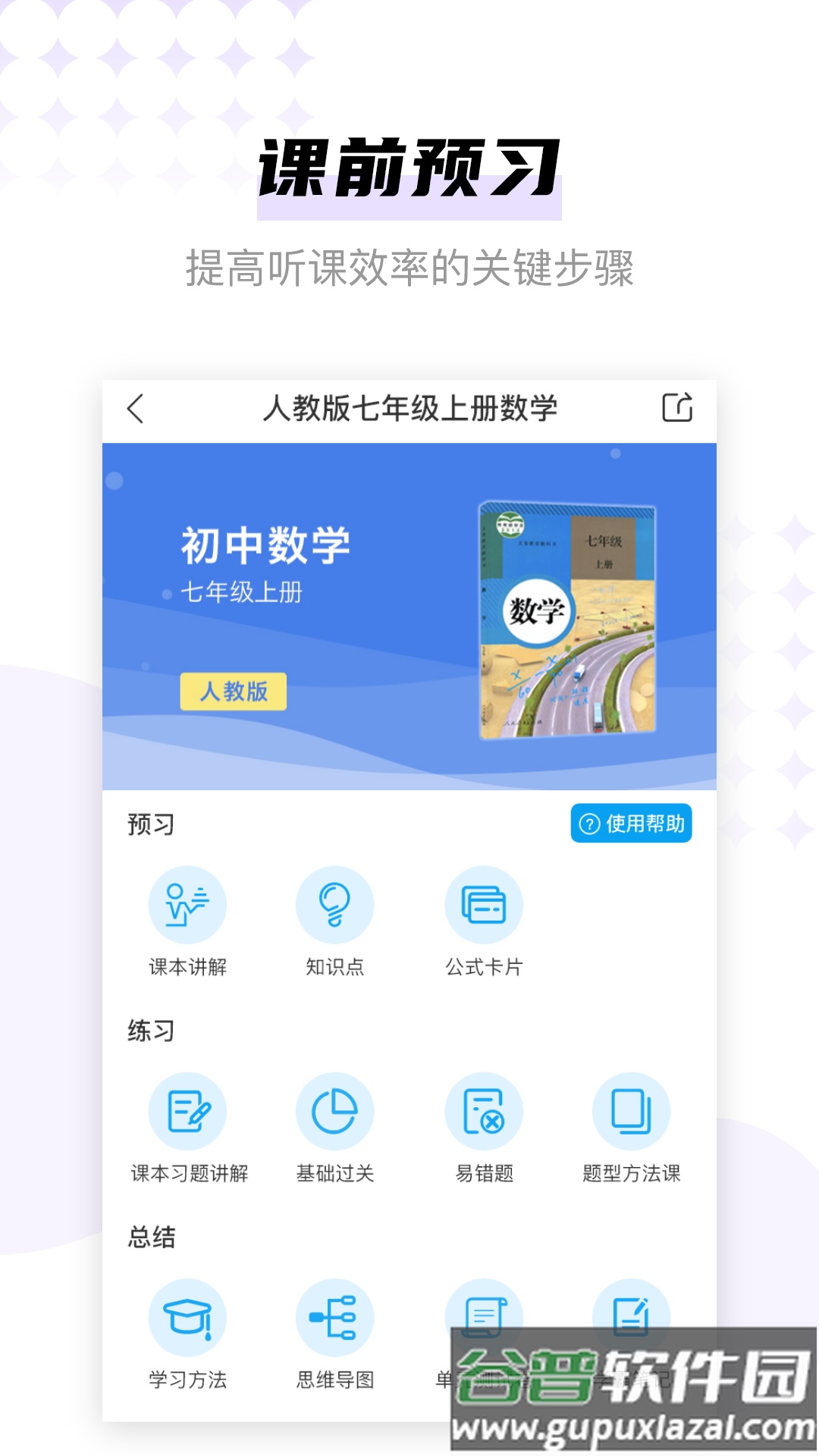Tap the math textbook cover image
Image resolution: width=819 pixels, height=1456 pixels.
(x=567, y=618)
